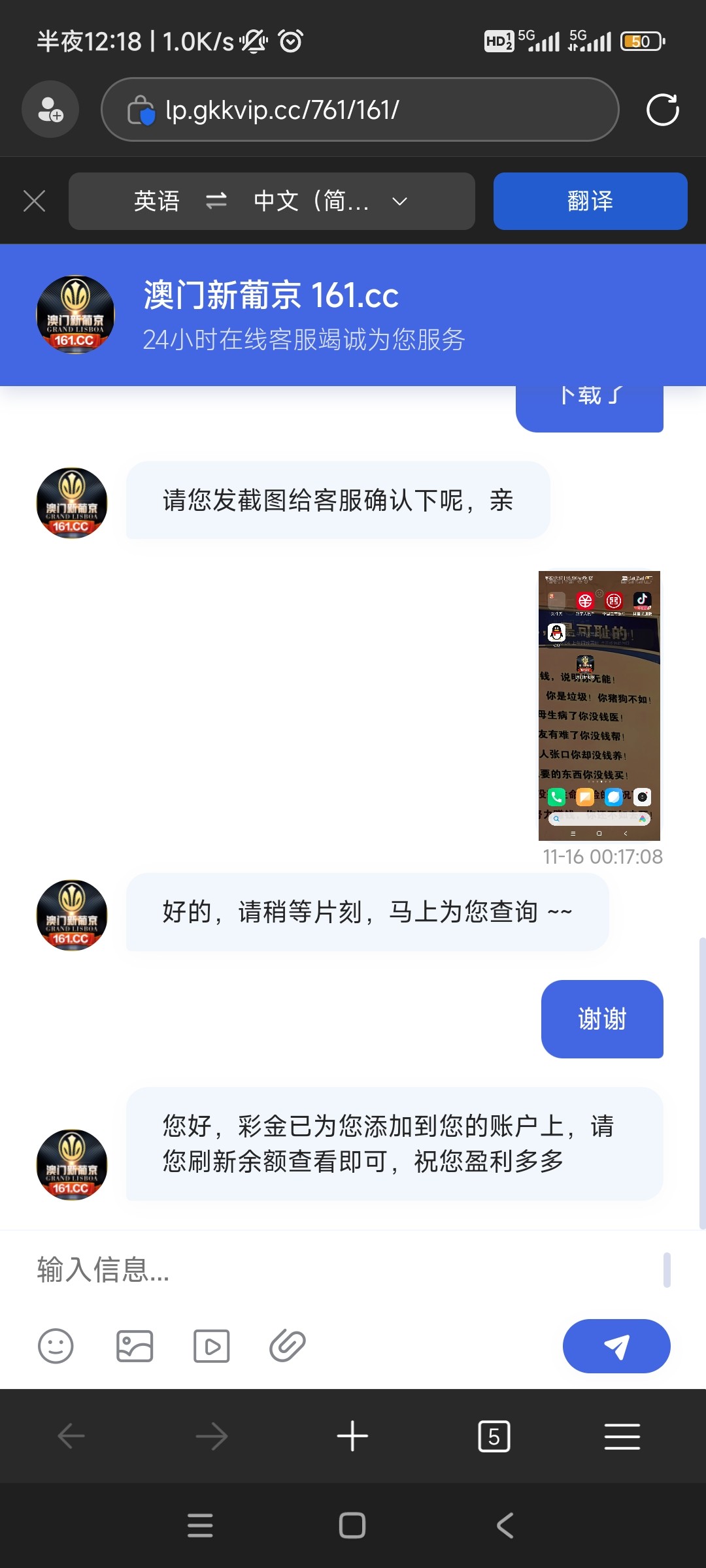706x1568 pixels.
Task: Open the emoji picker
Action: pos(56,1346)
